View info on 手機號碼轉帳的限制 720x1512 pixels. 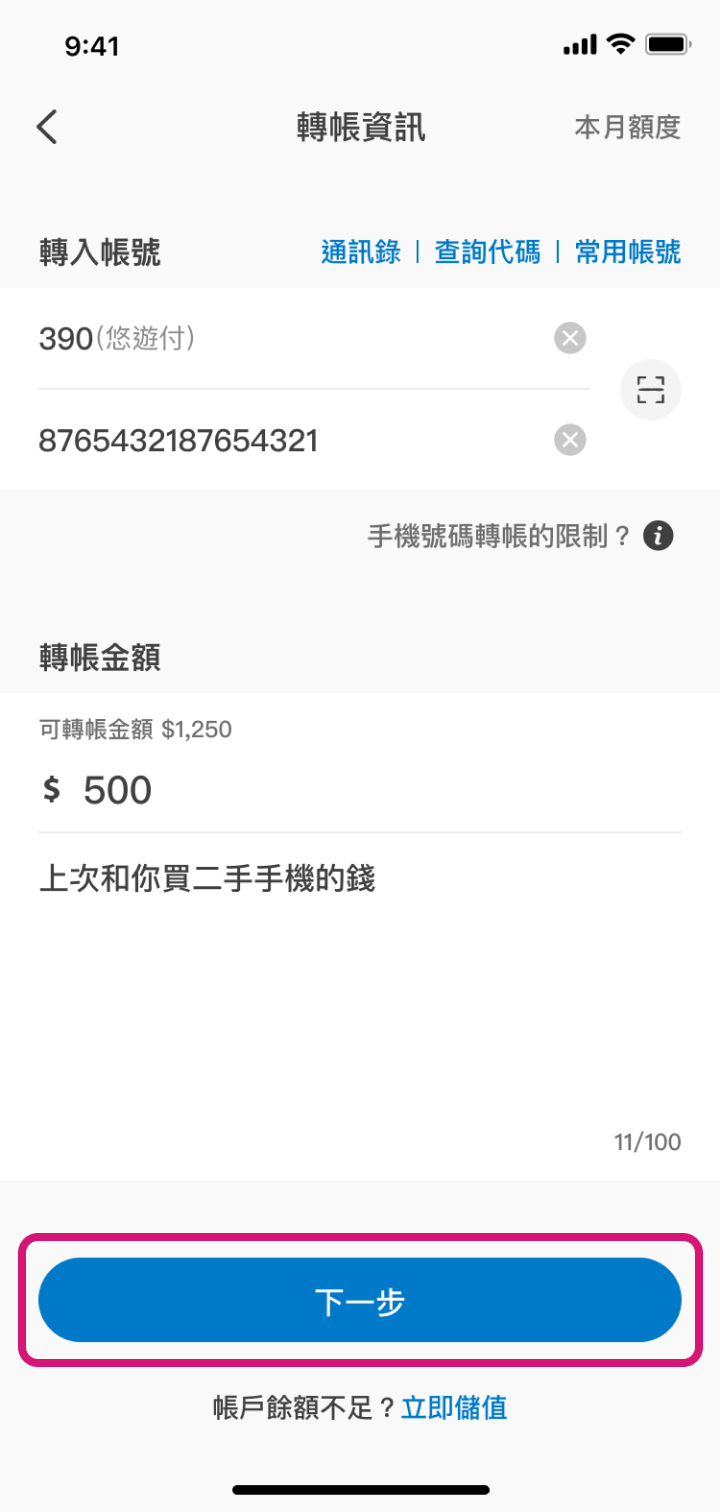657,536
